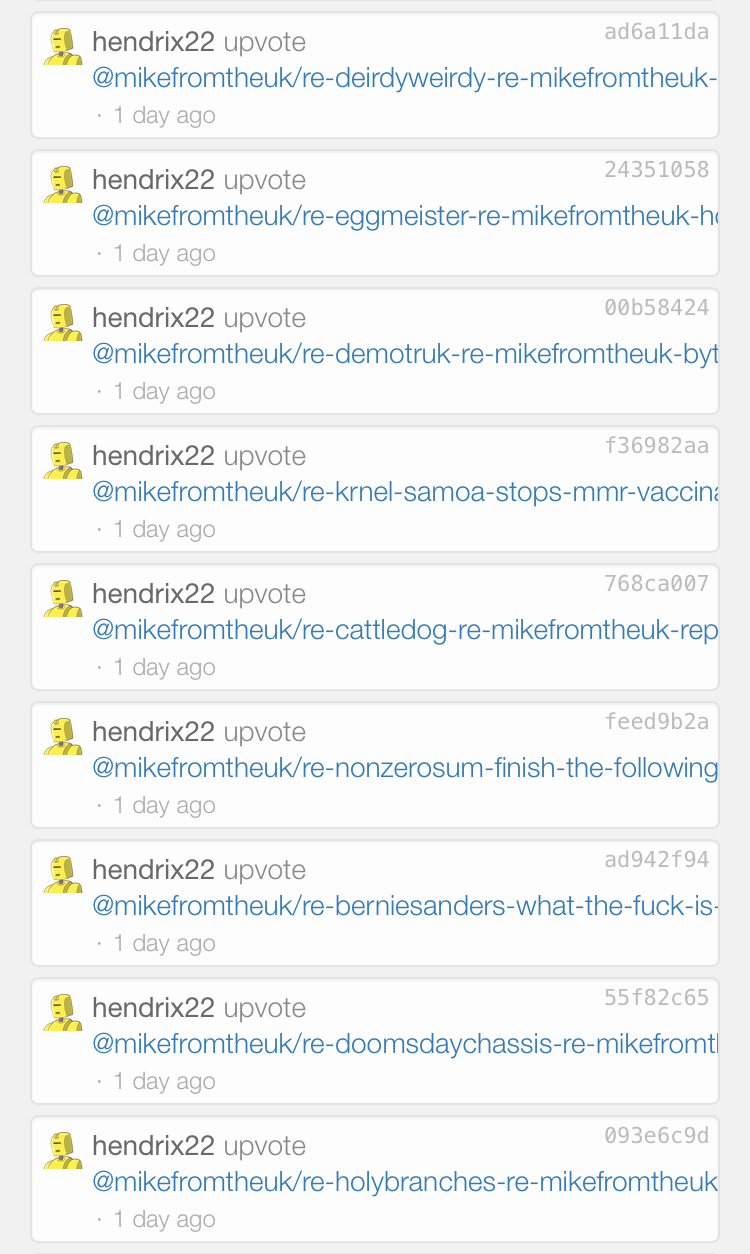This screenshot has height=1254, width=750.
Task: Open the re-demotruk post link
Action: click(404, 354)
